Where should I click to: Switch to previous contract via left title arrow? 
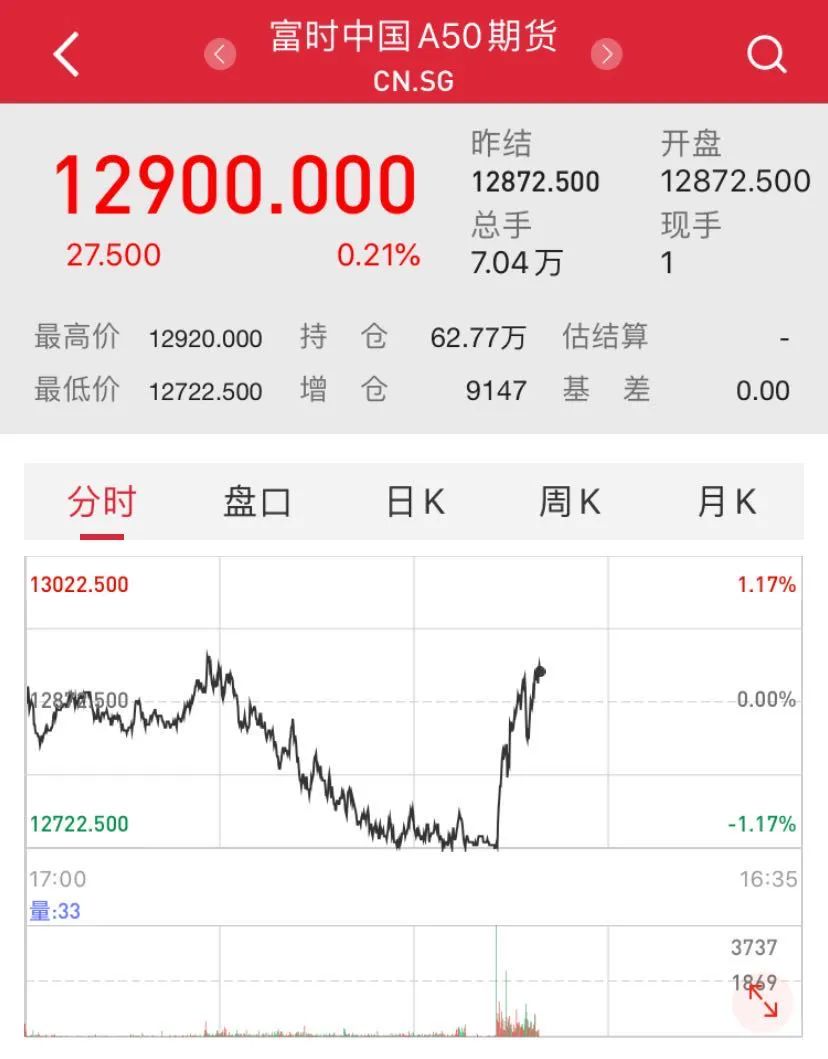[x=220, y=54]
